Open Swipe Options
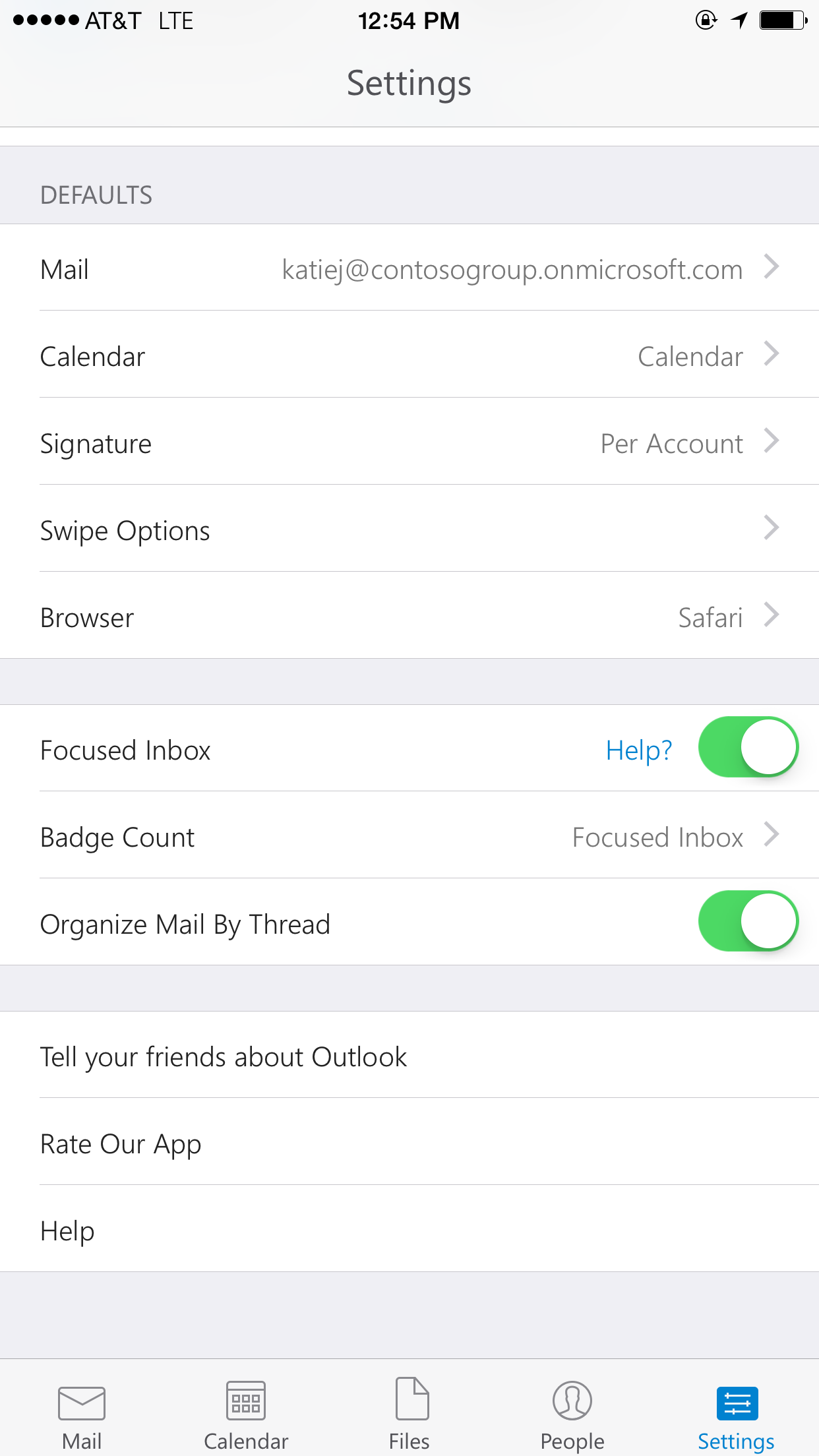The image size is (819, 1456). click(409, 530)
